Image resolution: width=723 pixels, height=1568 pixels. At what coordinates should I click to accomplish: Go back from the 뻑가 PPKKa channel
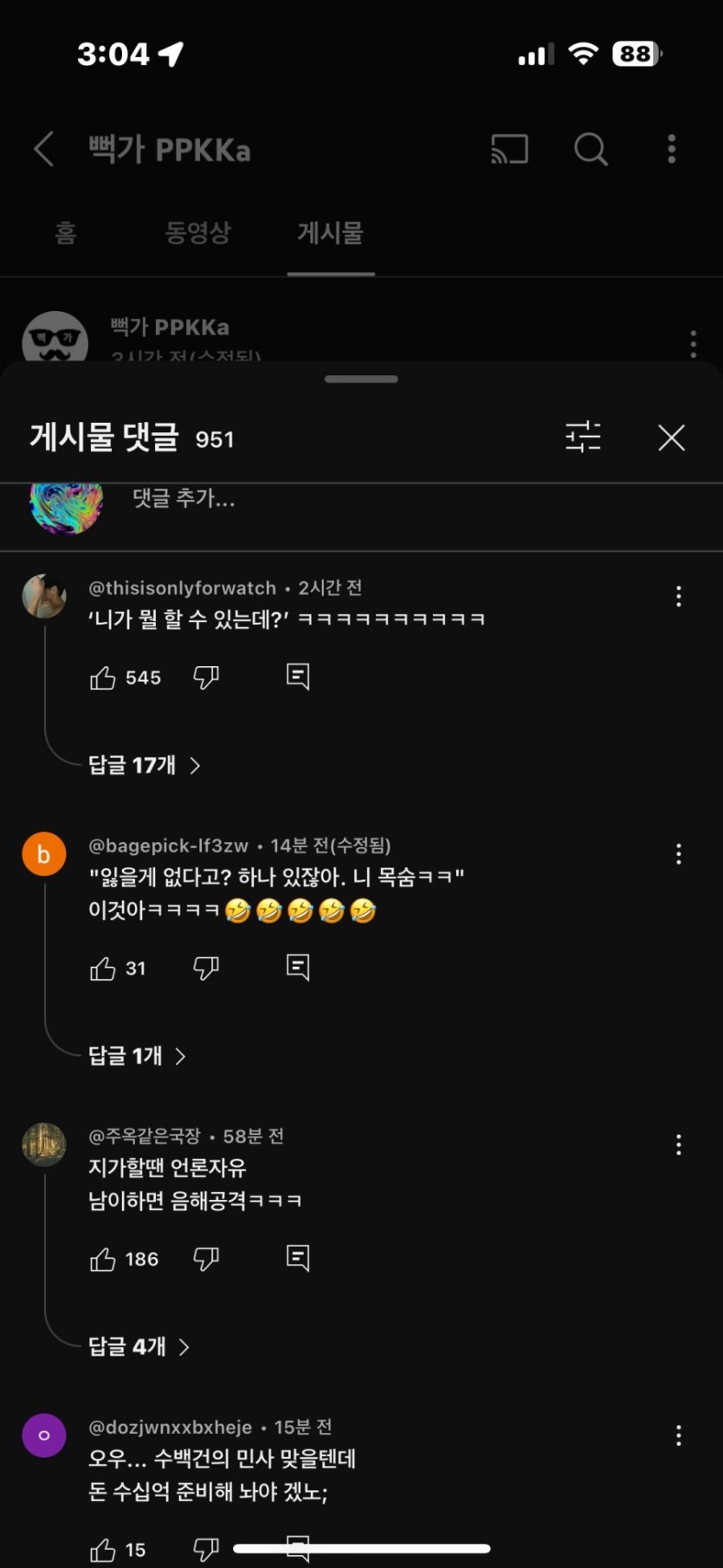coord(44,149)
